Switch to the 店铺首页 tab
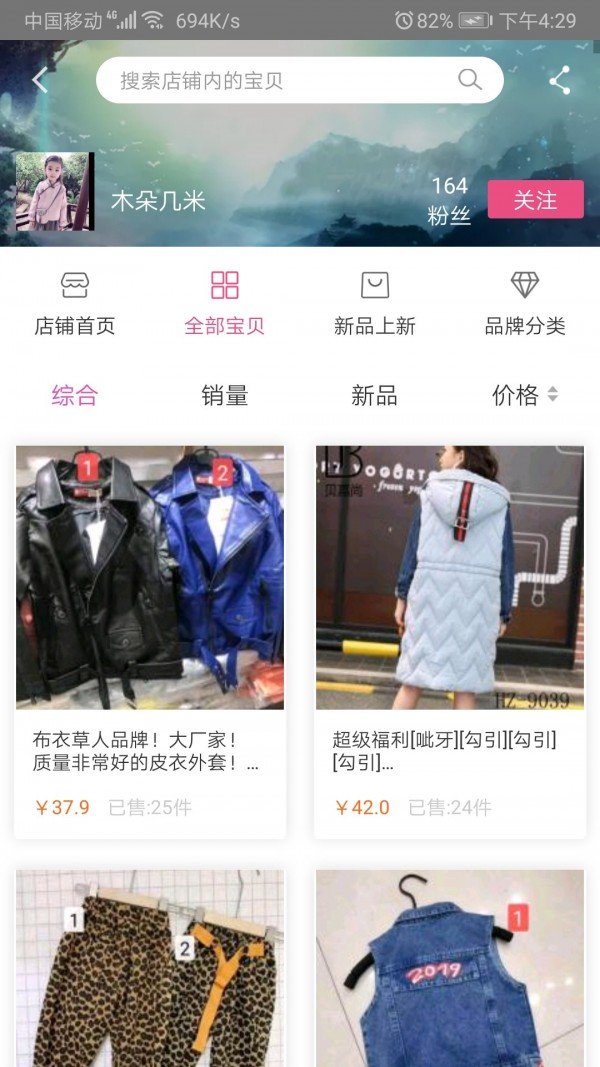Screen dimensions: 600x1067 pos(75,304)
